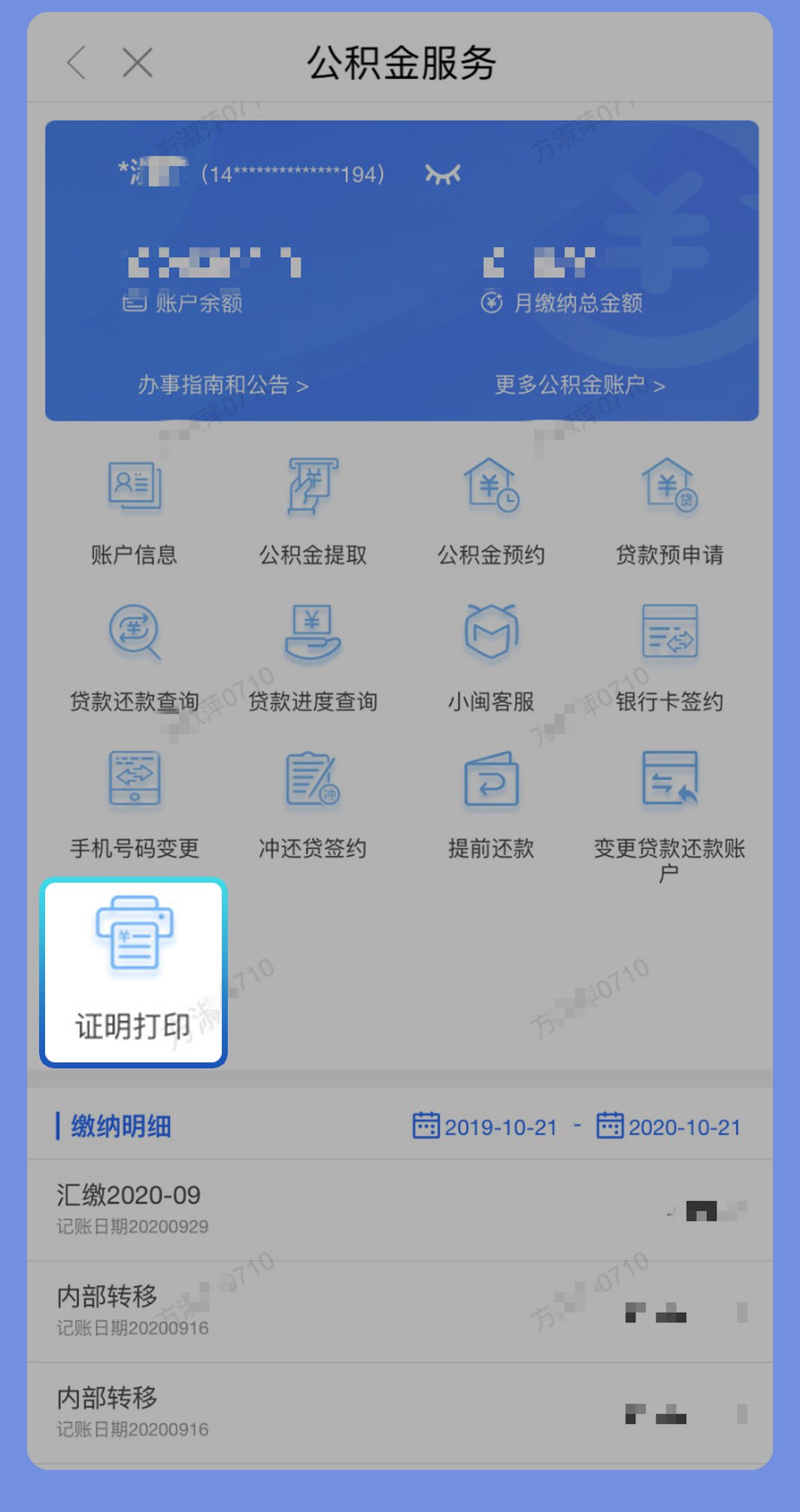View 更多公积金账户
Image resolution: width=800 pixels, height=1512 pixels.
[x=579, y=385]
